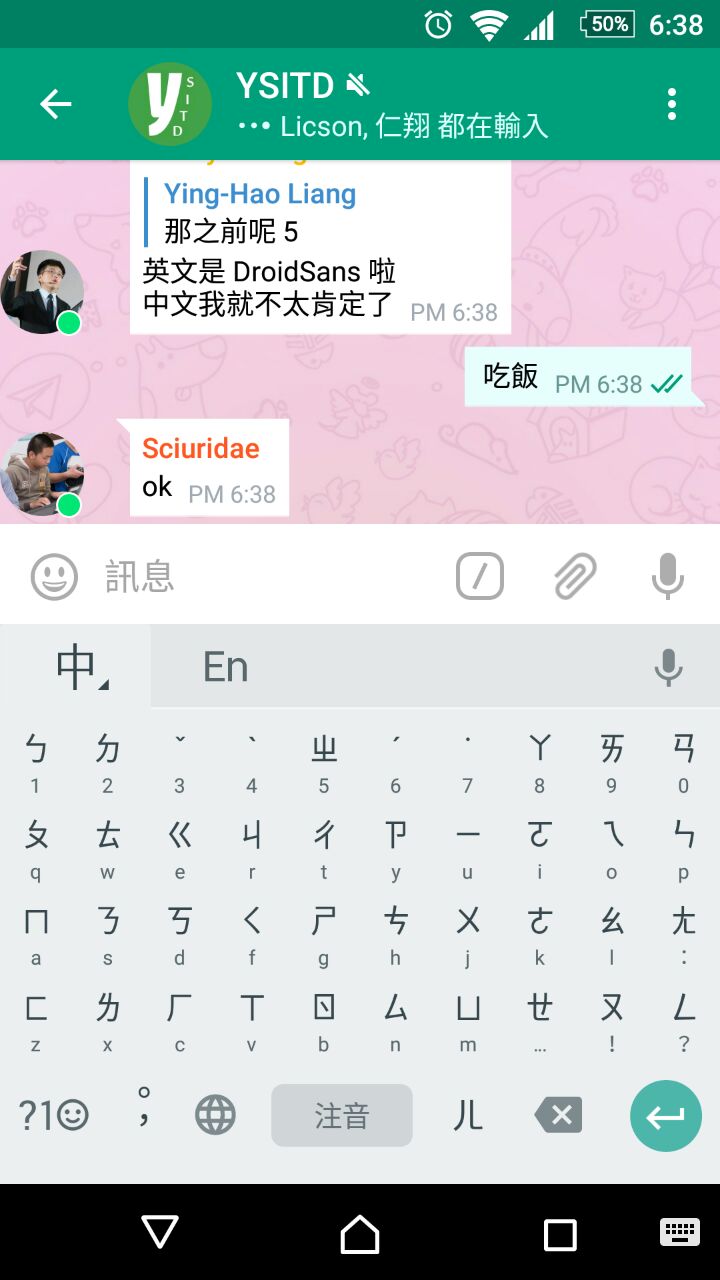Record a voice message with the microphone
This screenshot has height=1280, width=720.
pos(667,577)
